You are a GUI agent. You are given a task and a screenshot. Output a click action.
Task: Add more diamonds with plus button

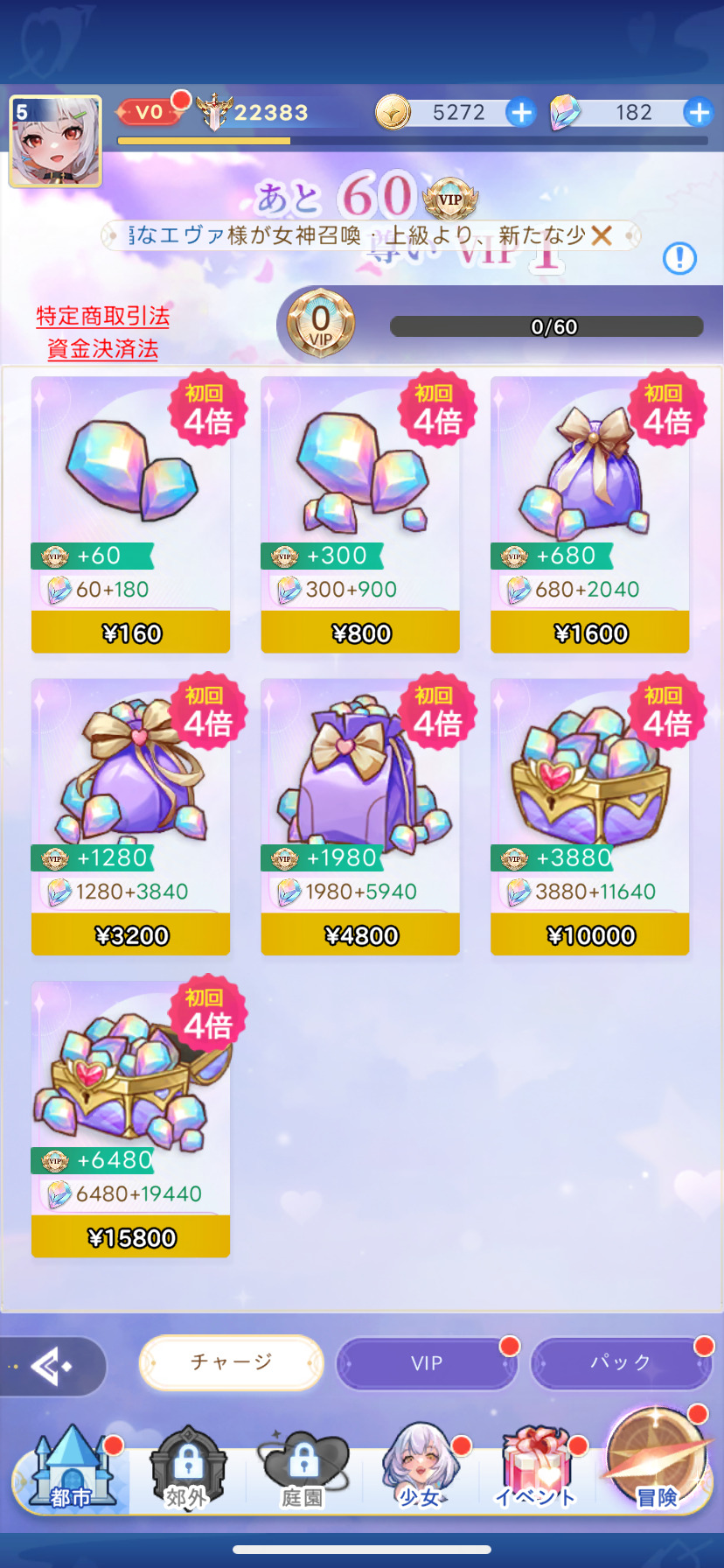coord(698,113)
